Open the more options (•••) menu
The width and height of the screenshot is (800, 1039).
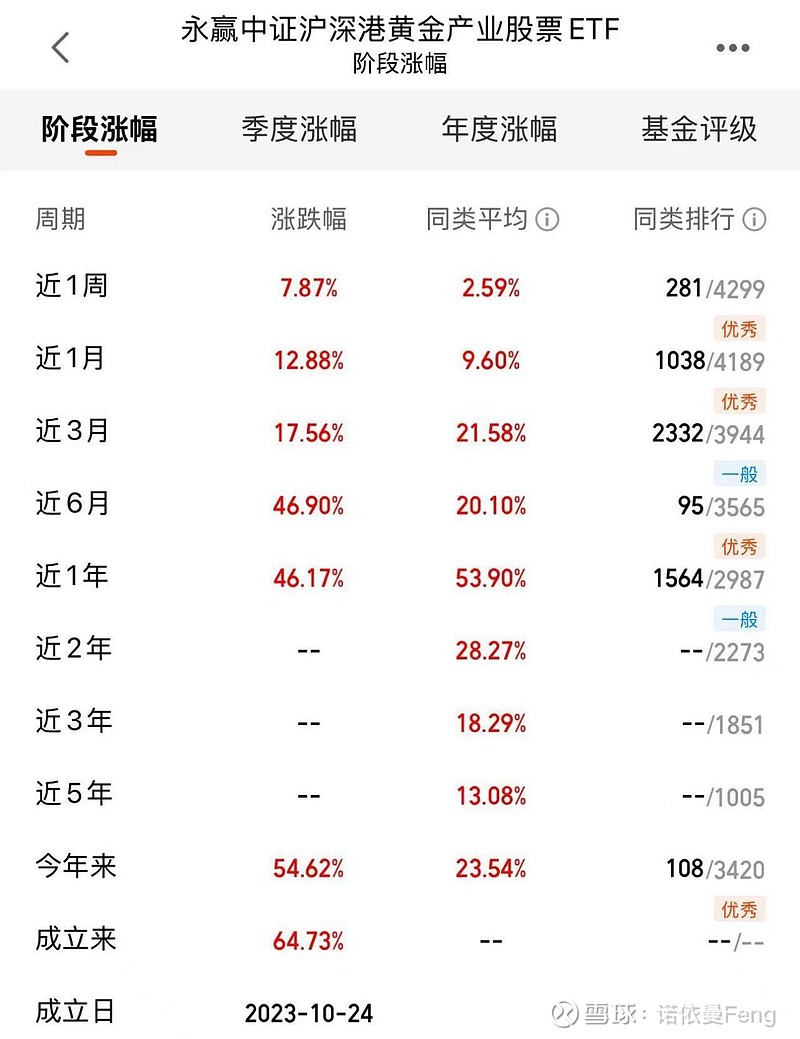(733, 46)
